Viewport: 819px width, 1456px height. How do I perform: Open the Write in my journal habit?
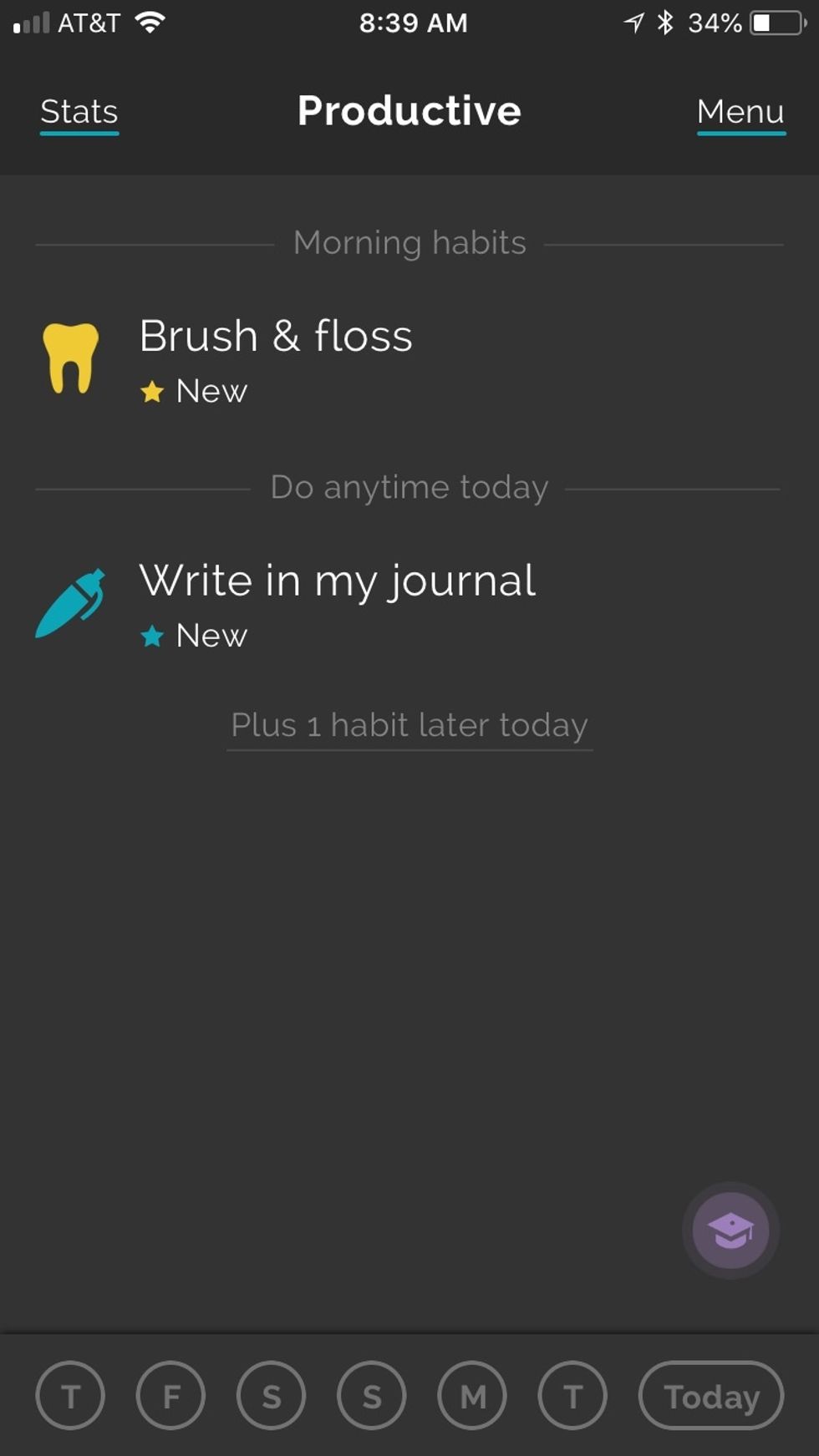pyautogui.click(x=337, y=601)
